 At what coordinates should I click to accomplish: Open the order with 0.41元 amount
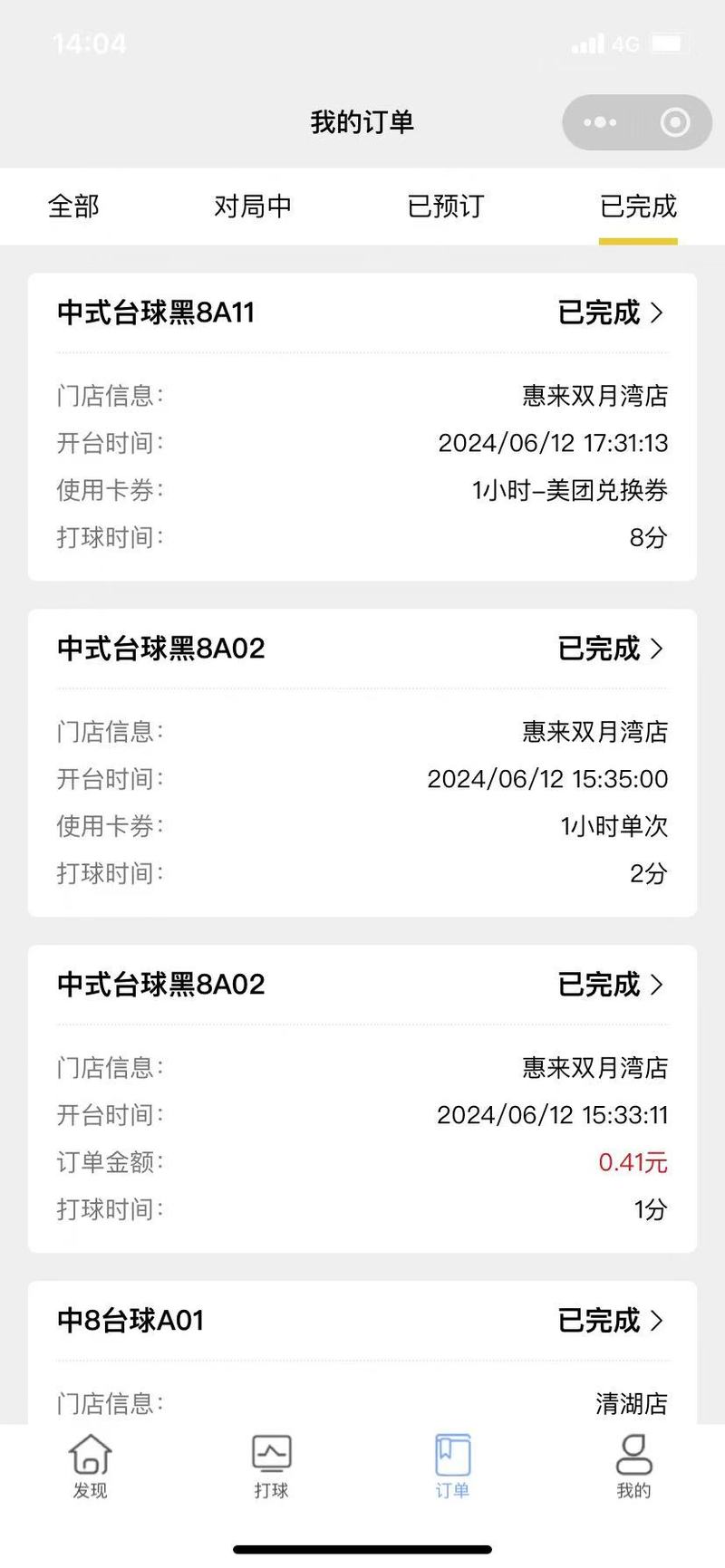[x=362, y=1099]
